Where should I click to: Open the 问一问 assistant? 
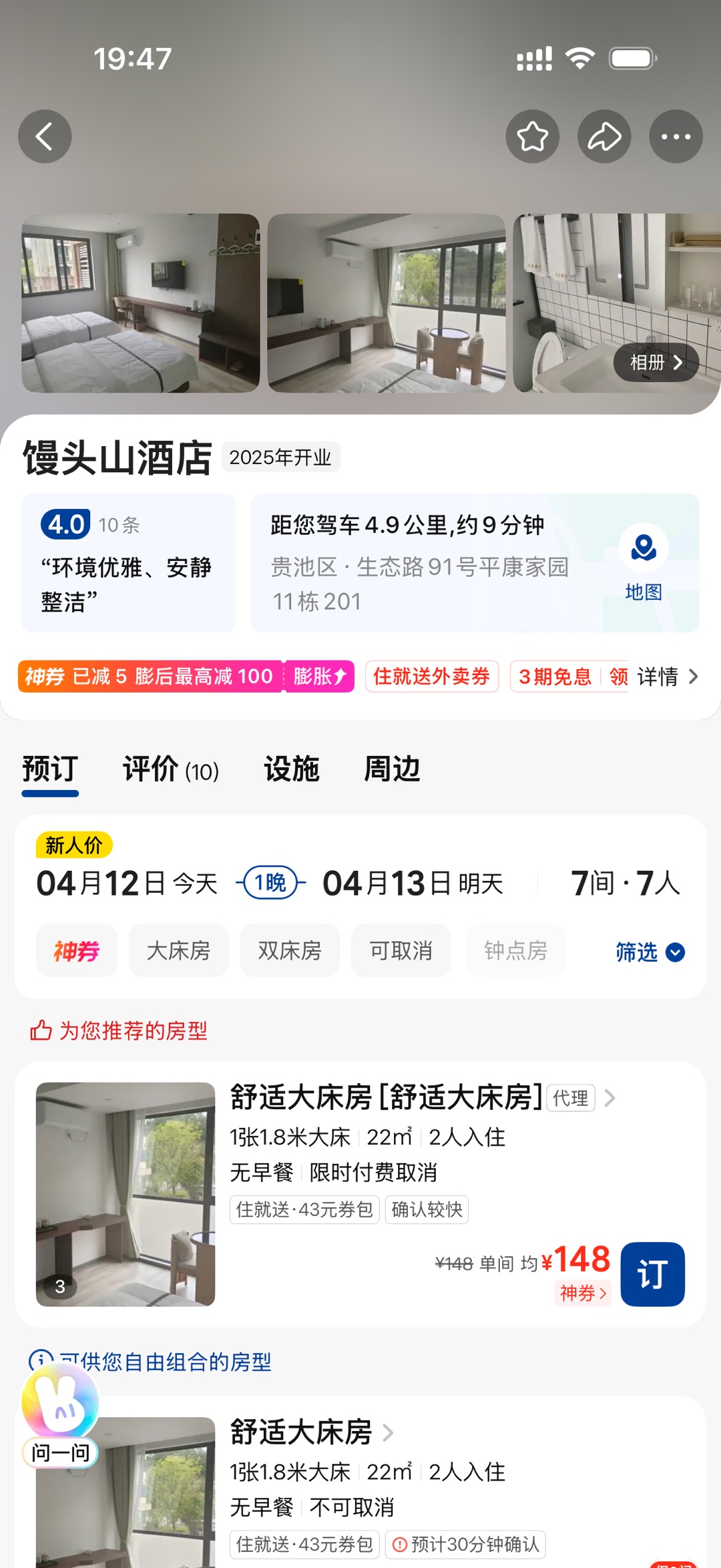click(x=60, y=1416)
